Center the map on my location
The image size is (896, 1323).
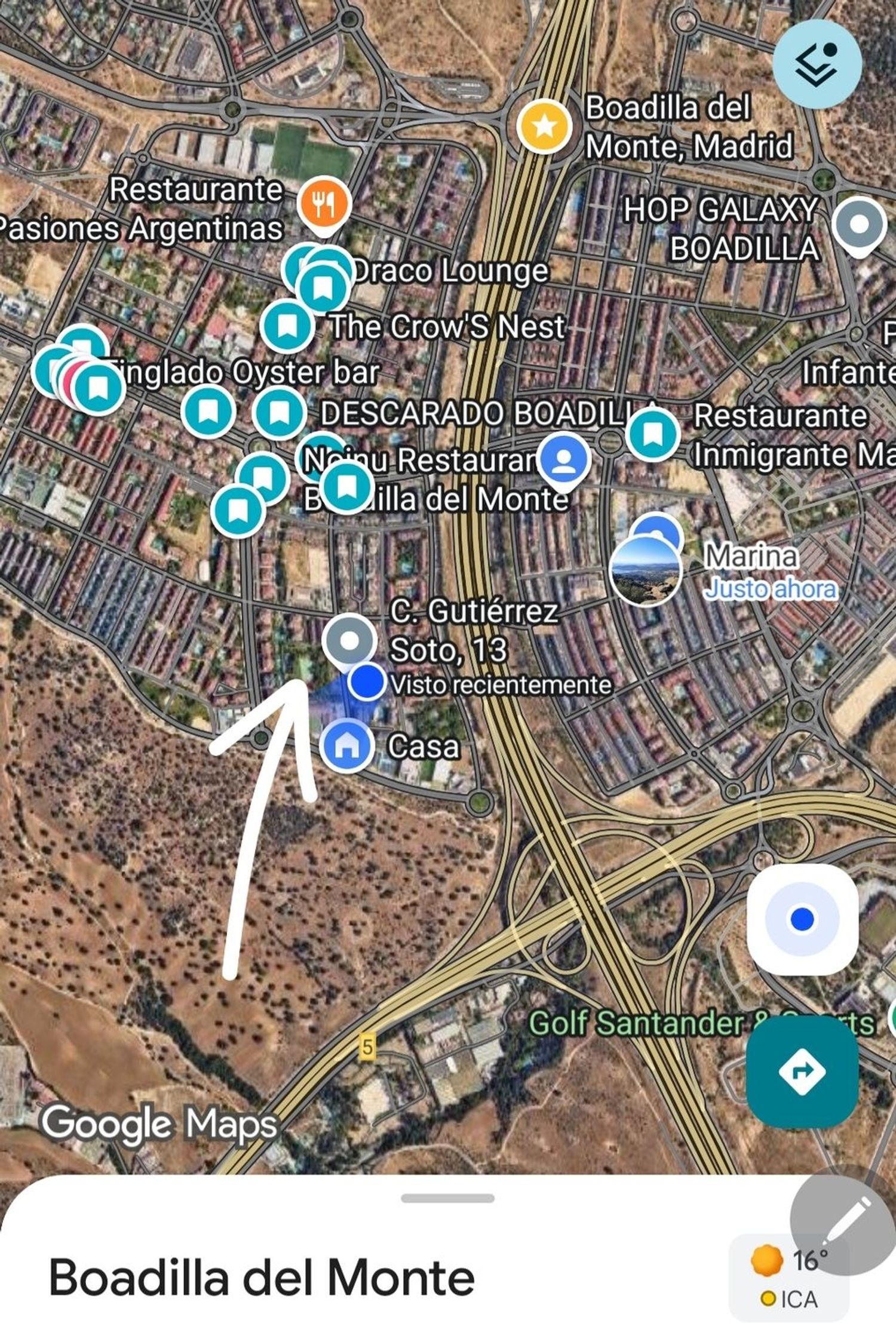[802, 919]
